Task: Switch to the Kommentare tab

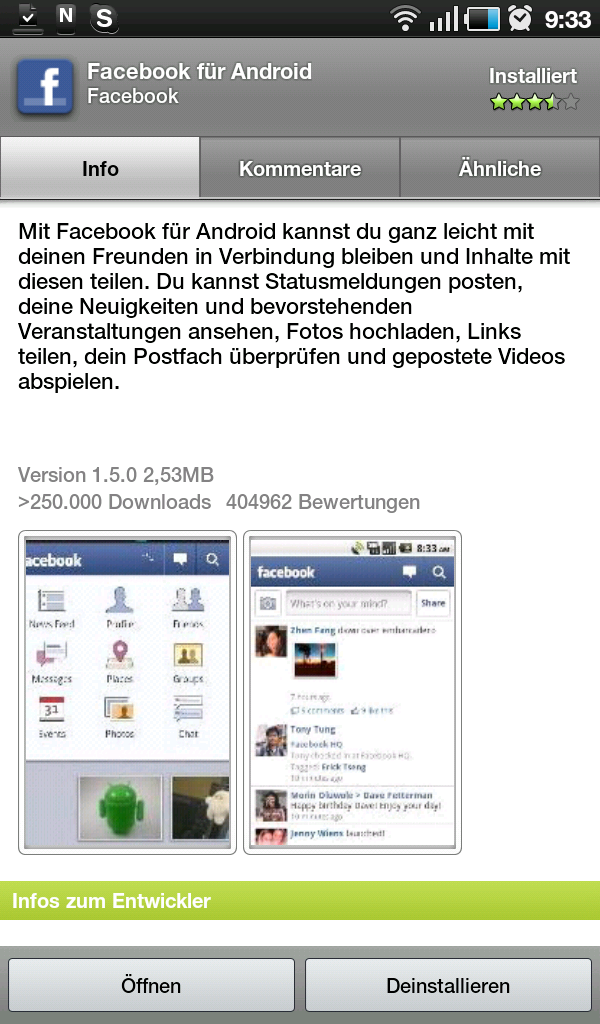Action: 300,168
